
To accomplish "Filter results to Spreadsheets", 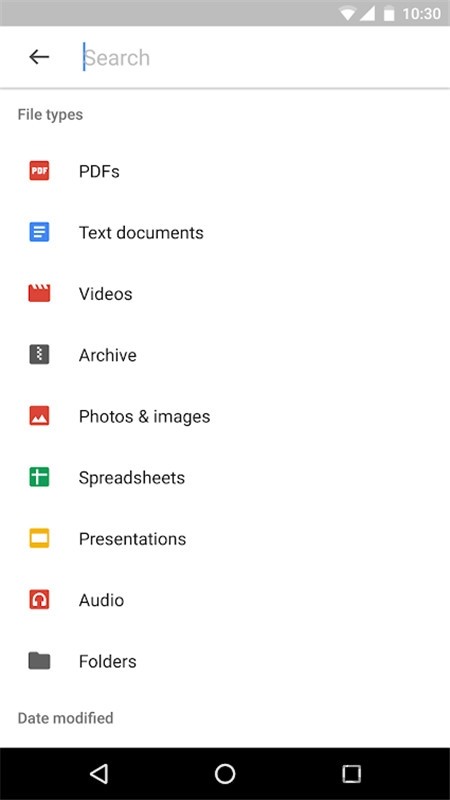I will (225, 478).
